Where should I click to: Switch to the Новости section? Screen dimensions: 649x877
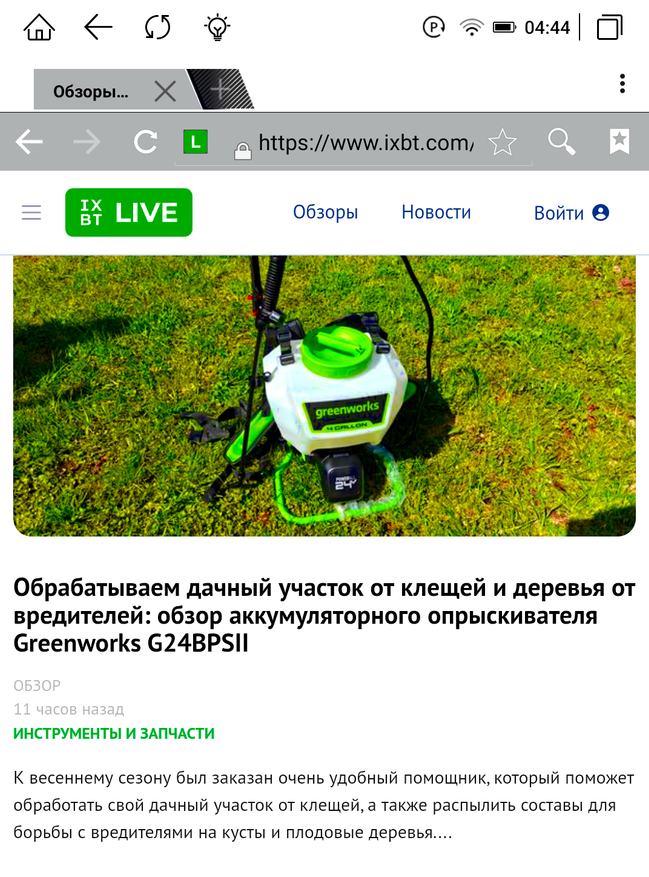pyautogui.click(x=436, y=212)
